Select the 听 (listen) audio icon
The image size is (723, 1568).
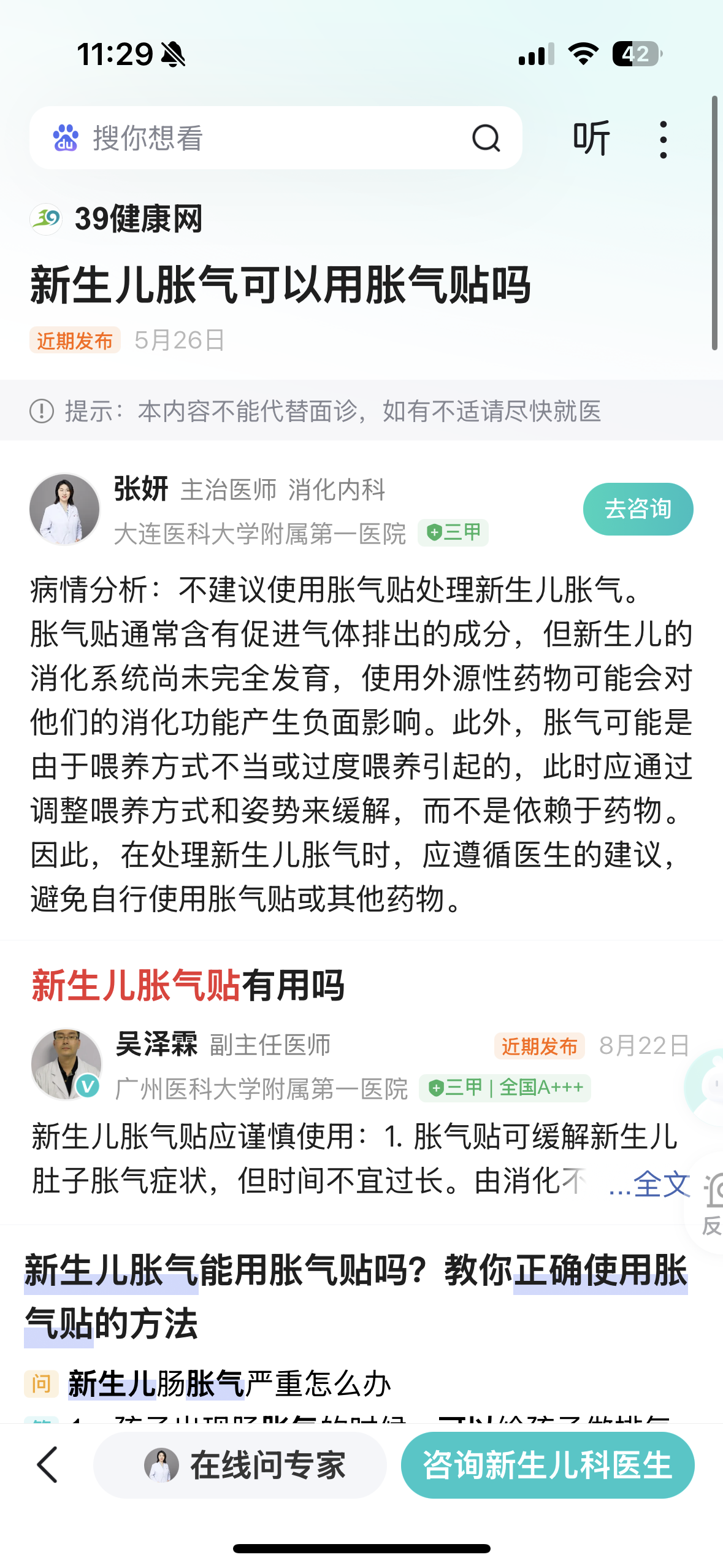591,137
